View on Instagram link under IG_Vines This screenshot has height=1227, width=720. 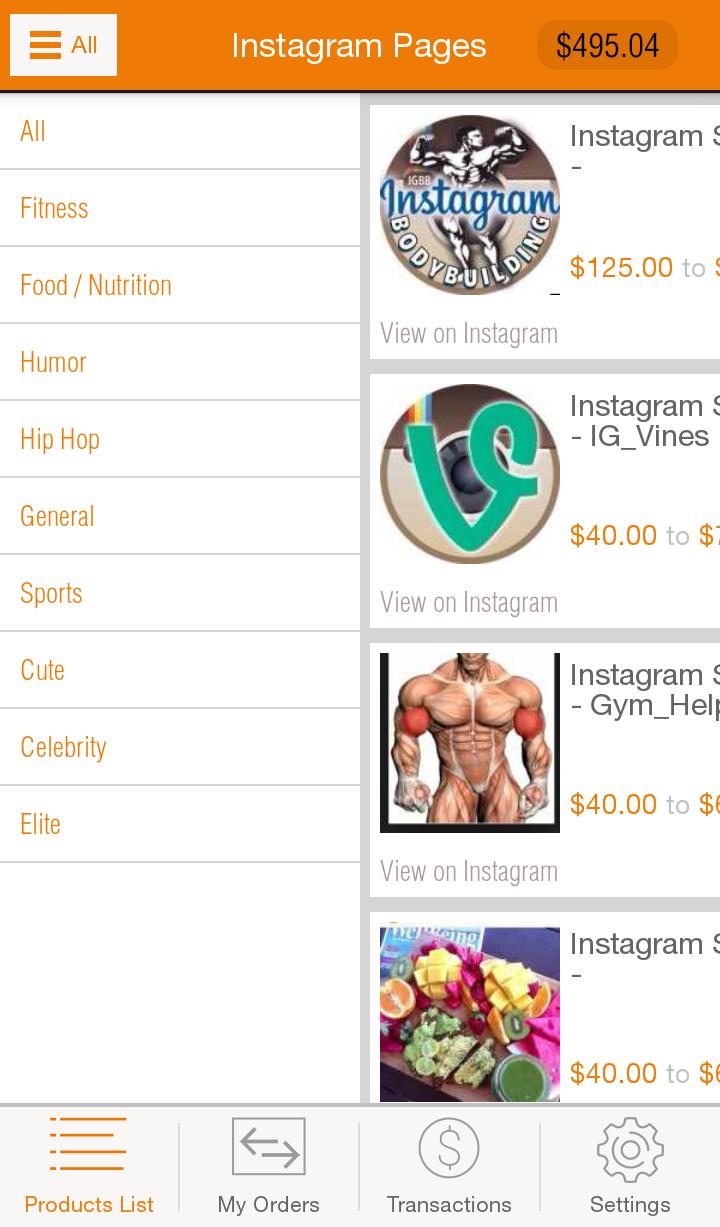(x=469, y=602)
